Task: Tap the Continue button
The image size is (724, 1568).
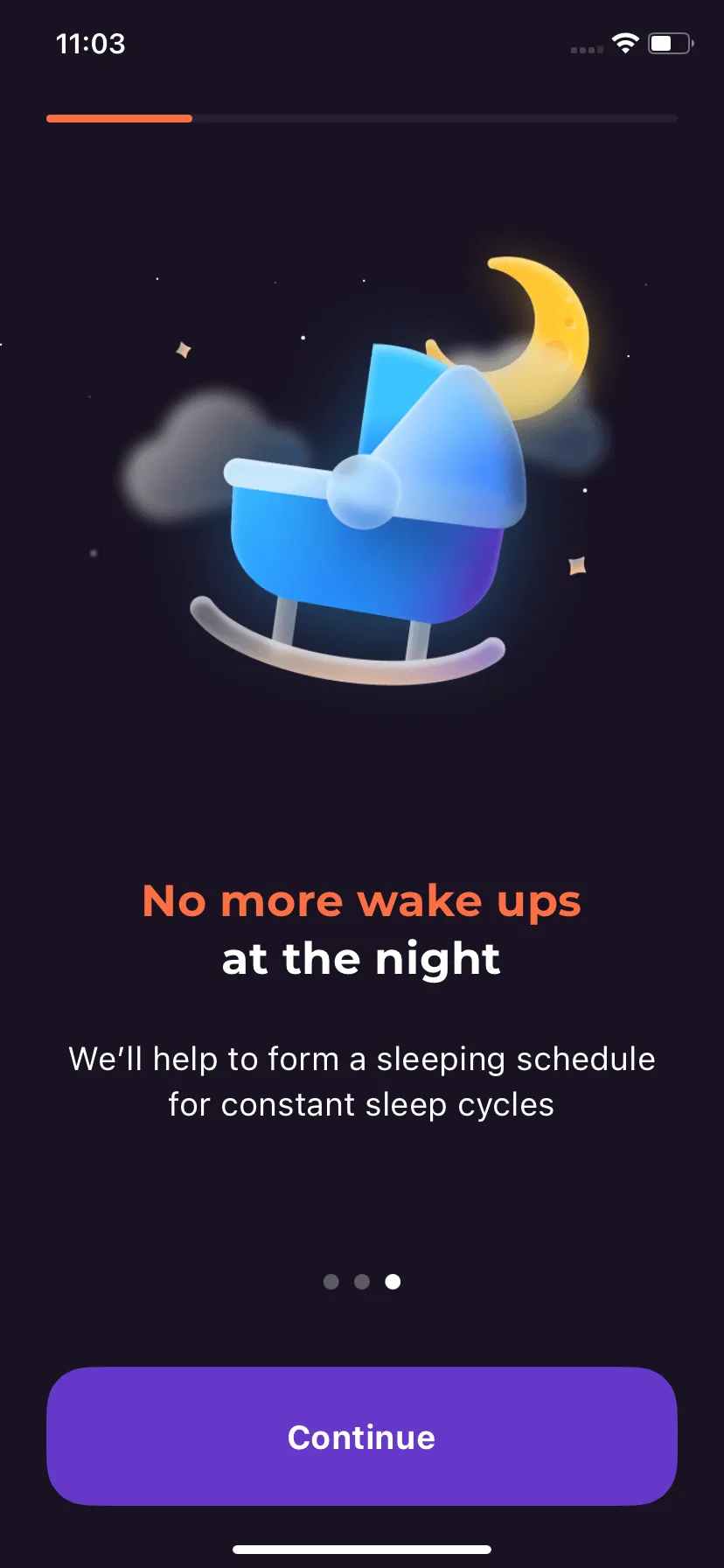Action: point(362,1436)
